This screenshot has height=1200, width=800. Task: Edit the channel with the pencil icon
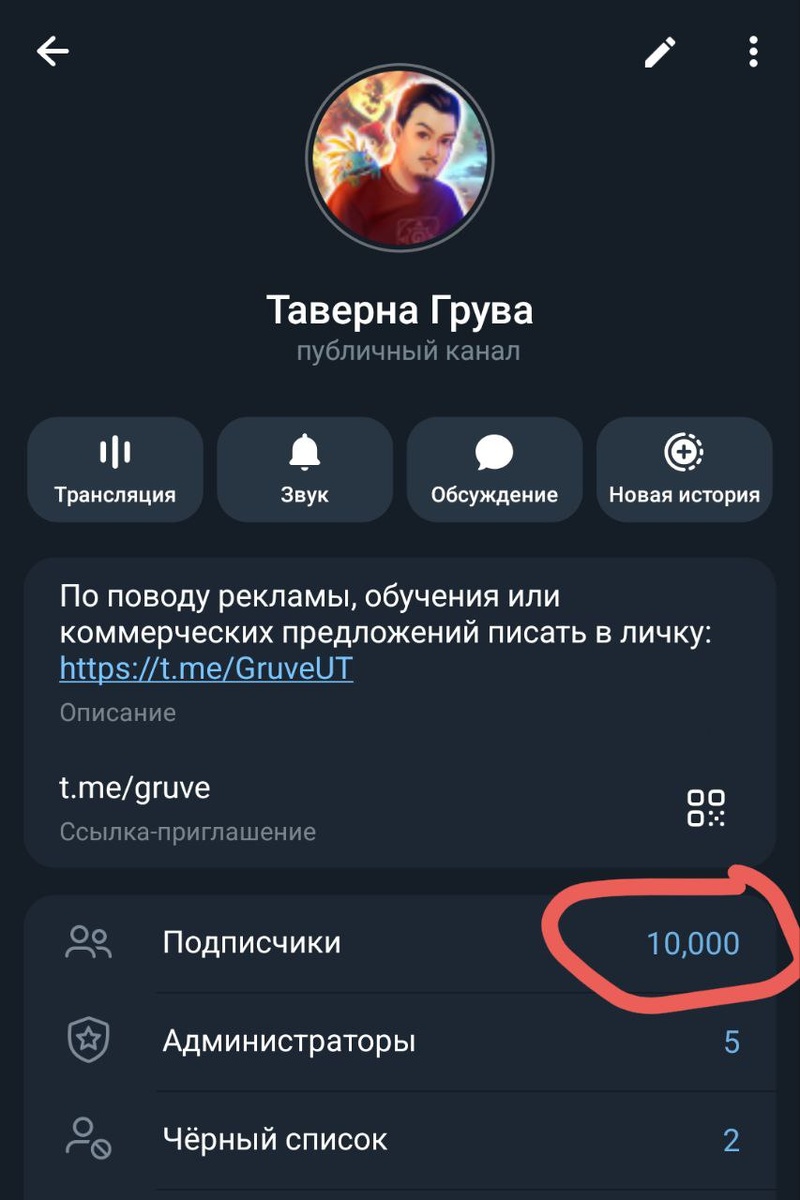[x=660, y=52]
